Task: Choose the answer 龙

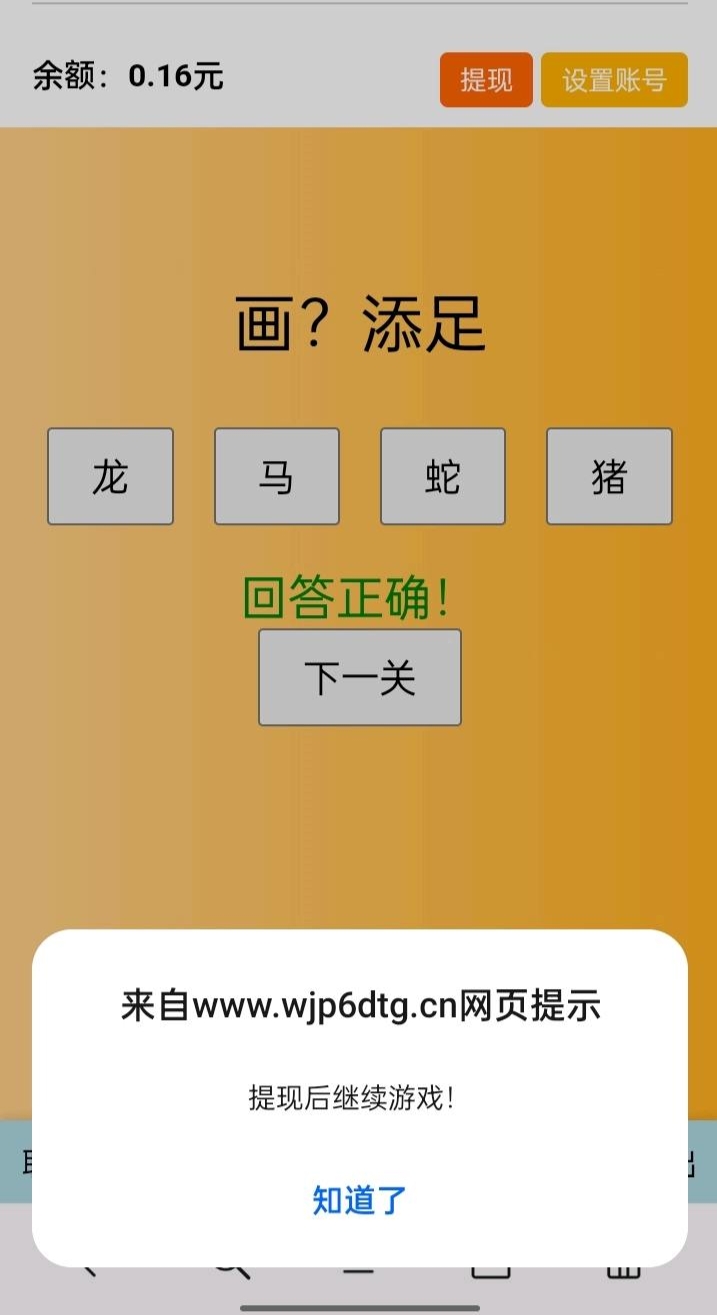Action: coord(110,477)
